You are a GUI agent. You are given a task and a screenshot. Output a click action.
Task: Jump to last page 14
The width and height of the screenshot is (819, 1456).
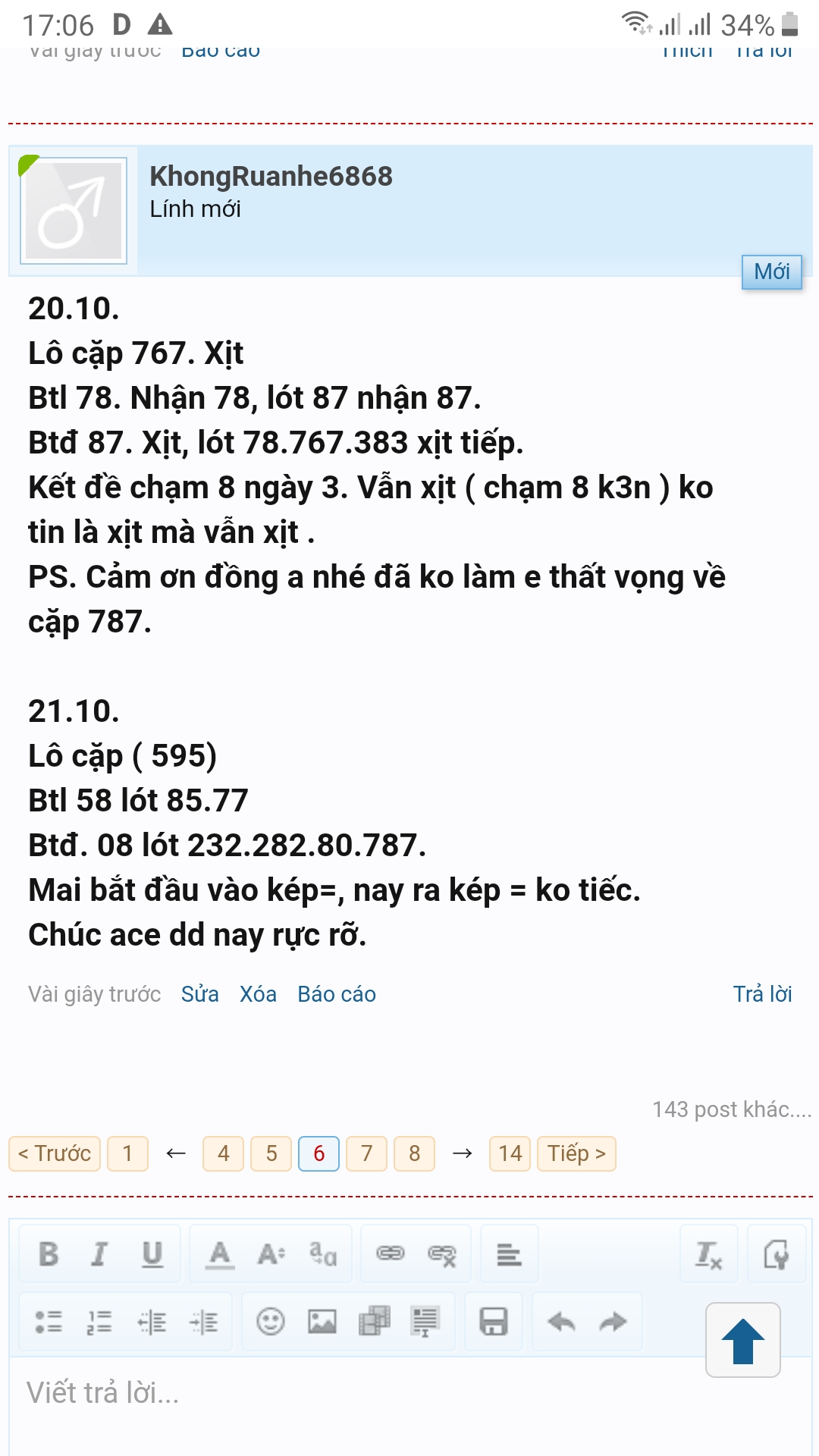coord(510,1153)
